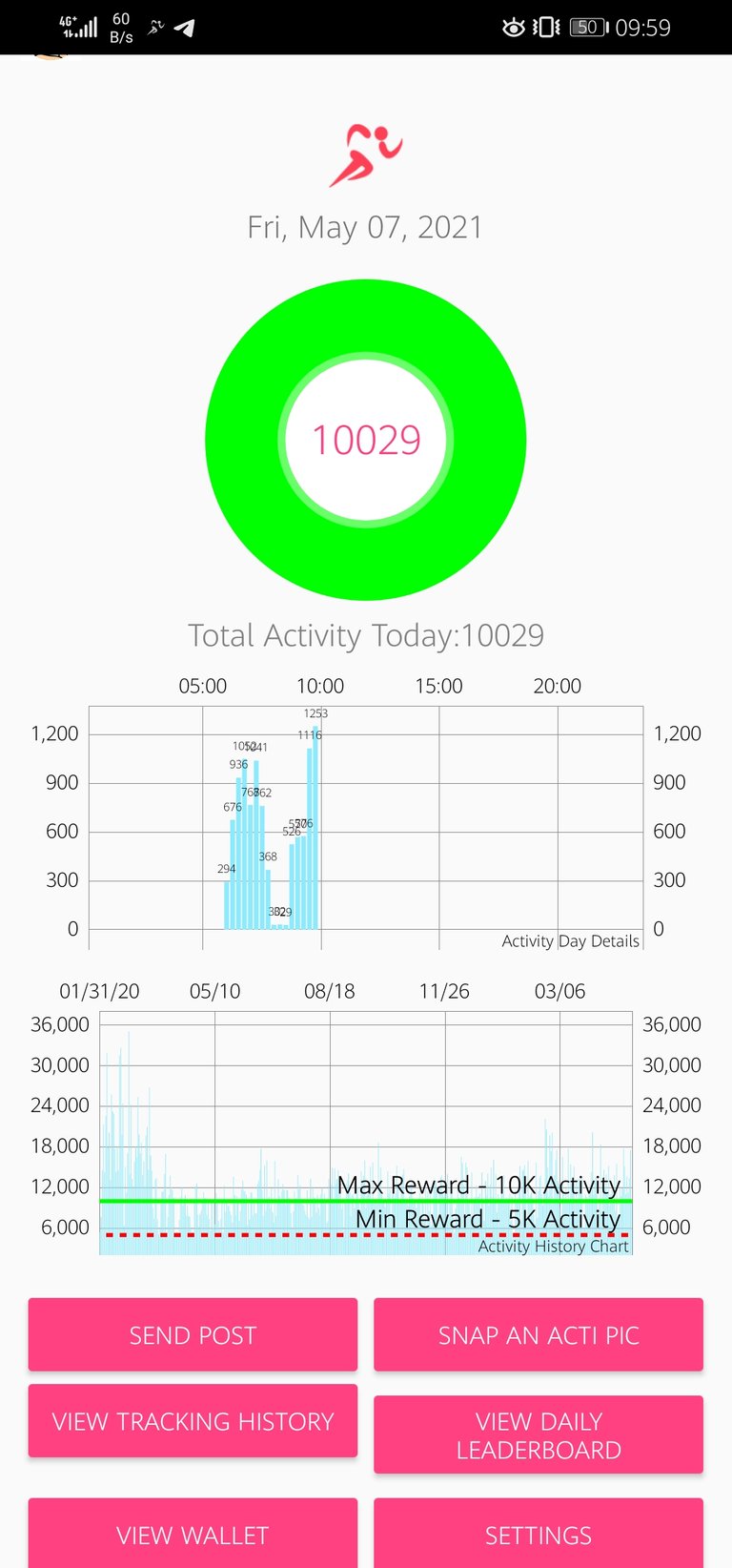The height and width of the screenshot is (1568, 732).
Task: Open VIEW DAILY LEADERBOARD
Action: (539, 1434)
